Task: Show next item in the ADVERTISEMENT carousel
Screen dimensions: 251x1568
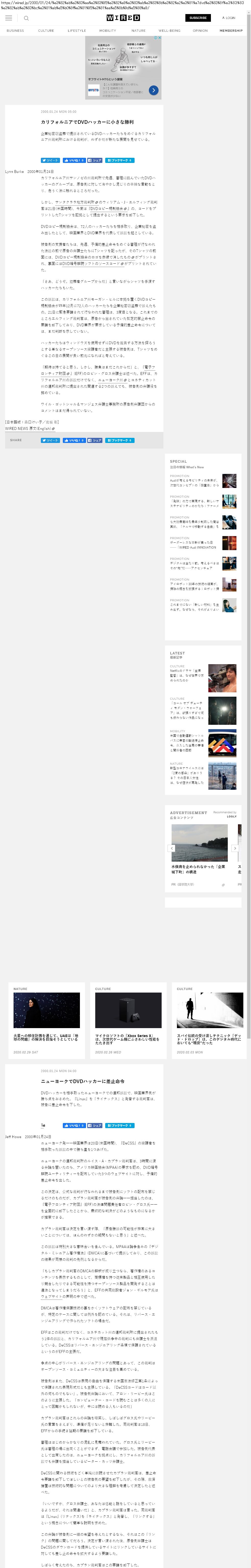Action: (235, 848)
